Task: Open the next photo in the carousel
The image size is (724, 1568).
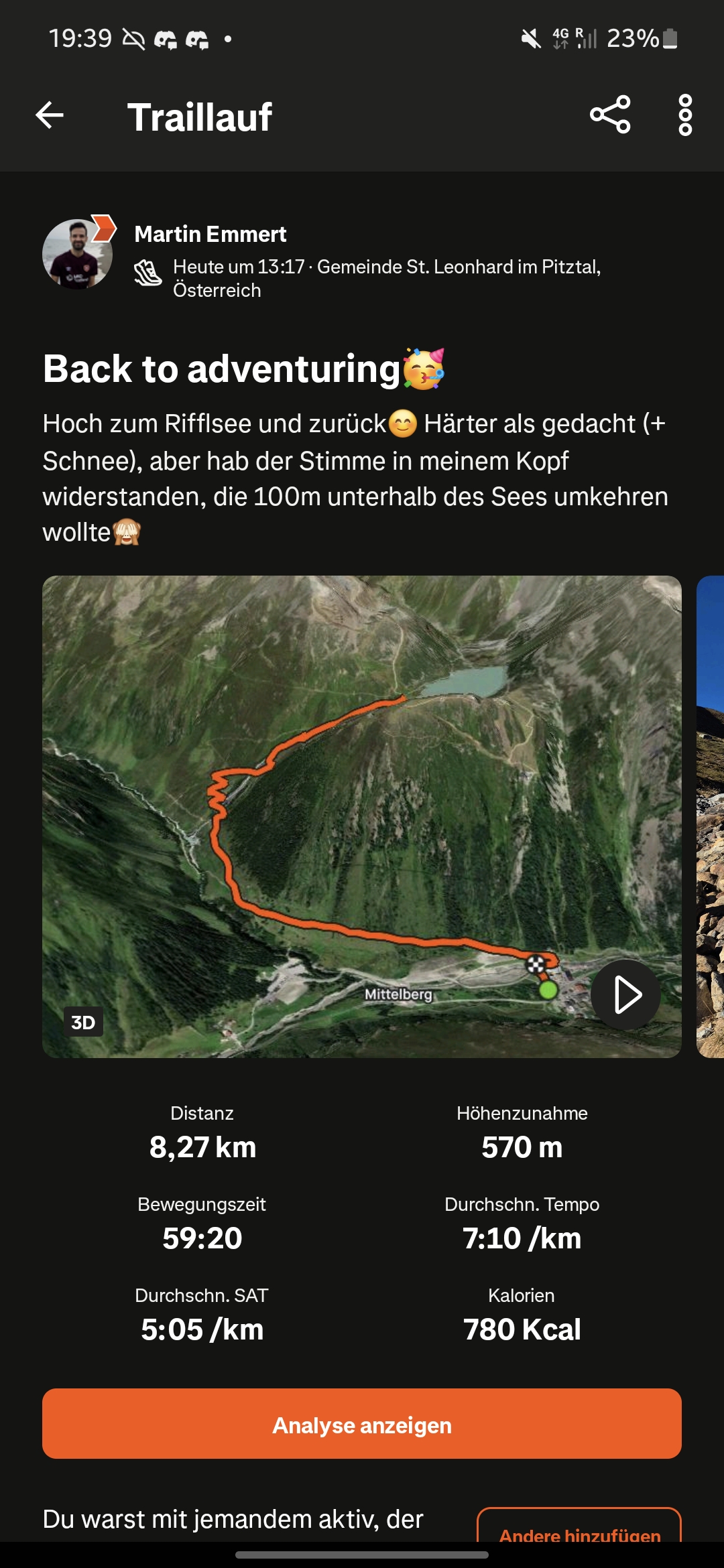Action: 711,816
